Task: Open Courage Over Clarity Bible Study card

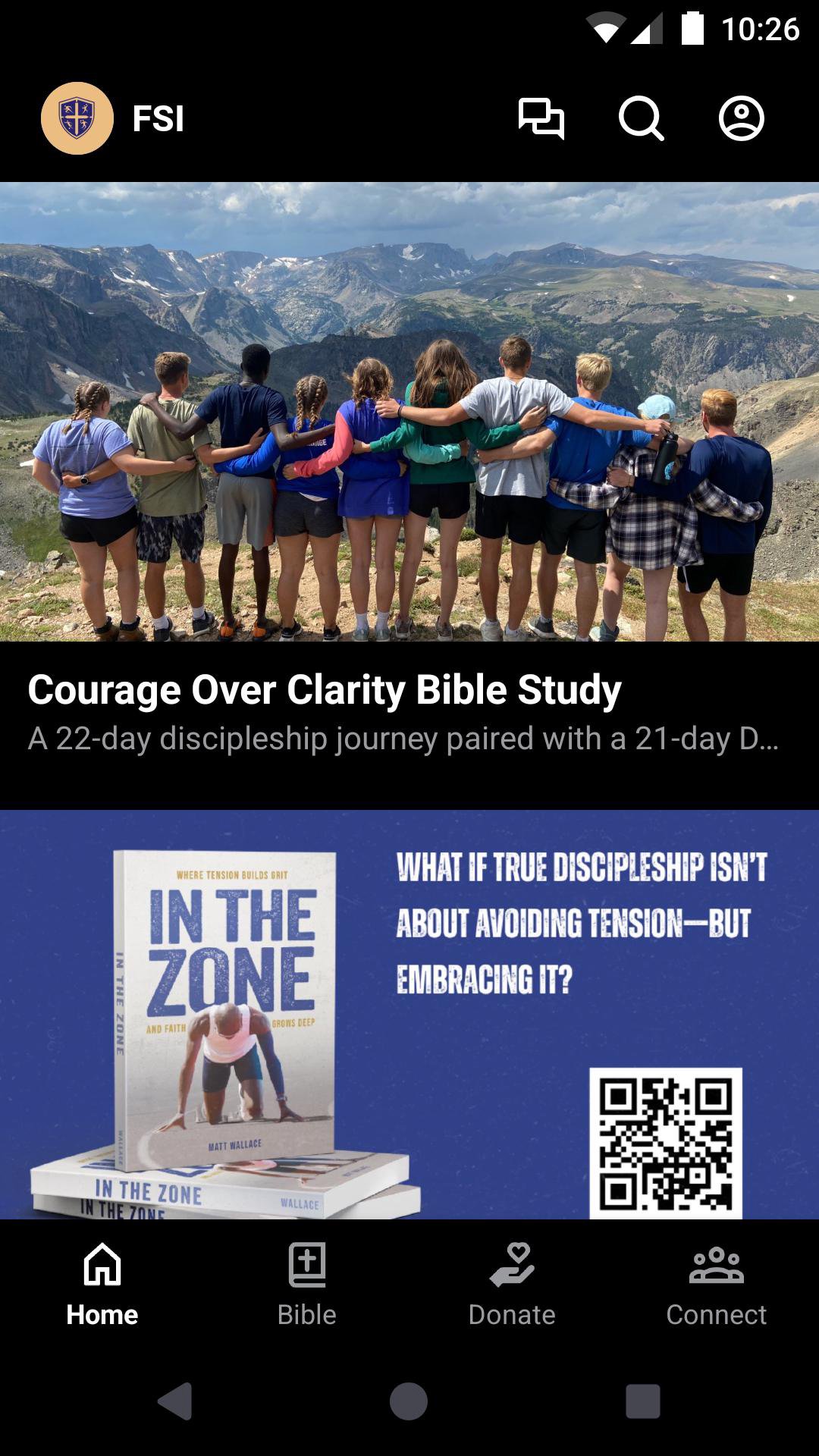Action: point(409,485)
